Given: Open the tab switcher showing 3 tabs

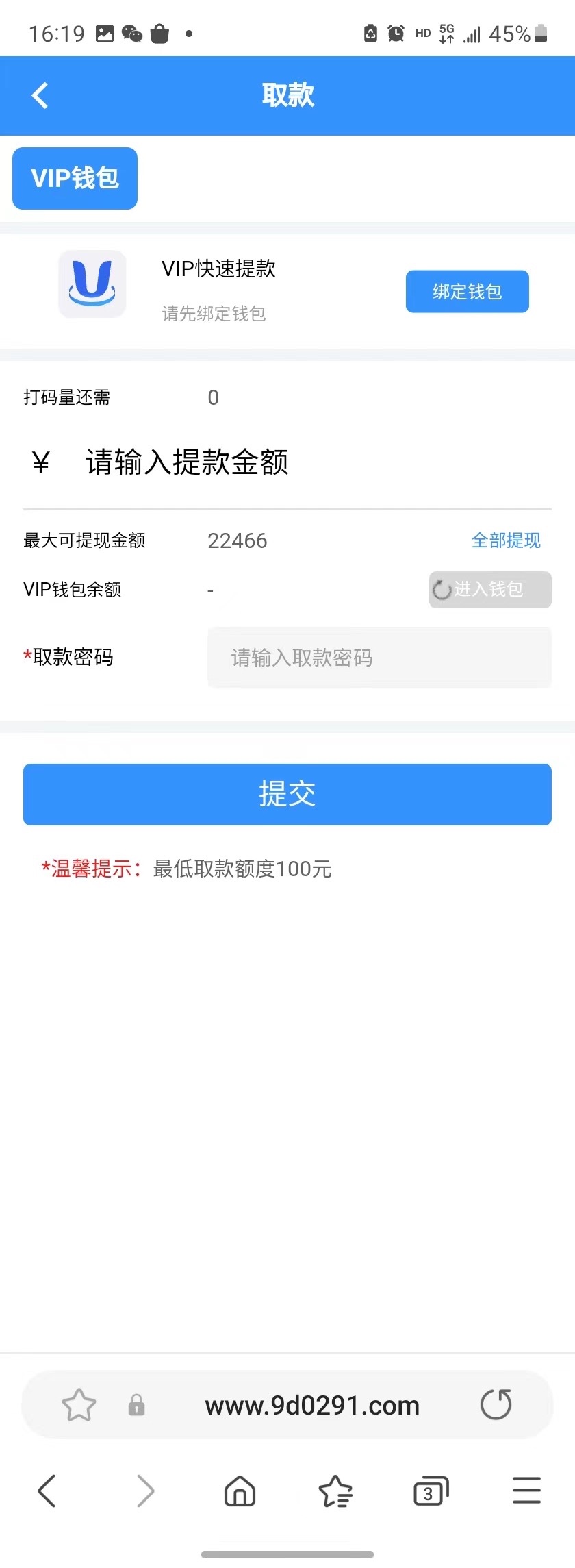Looking at the screenshot, I should click(x=430, y=1491).
